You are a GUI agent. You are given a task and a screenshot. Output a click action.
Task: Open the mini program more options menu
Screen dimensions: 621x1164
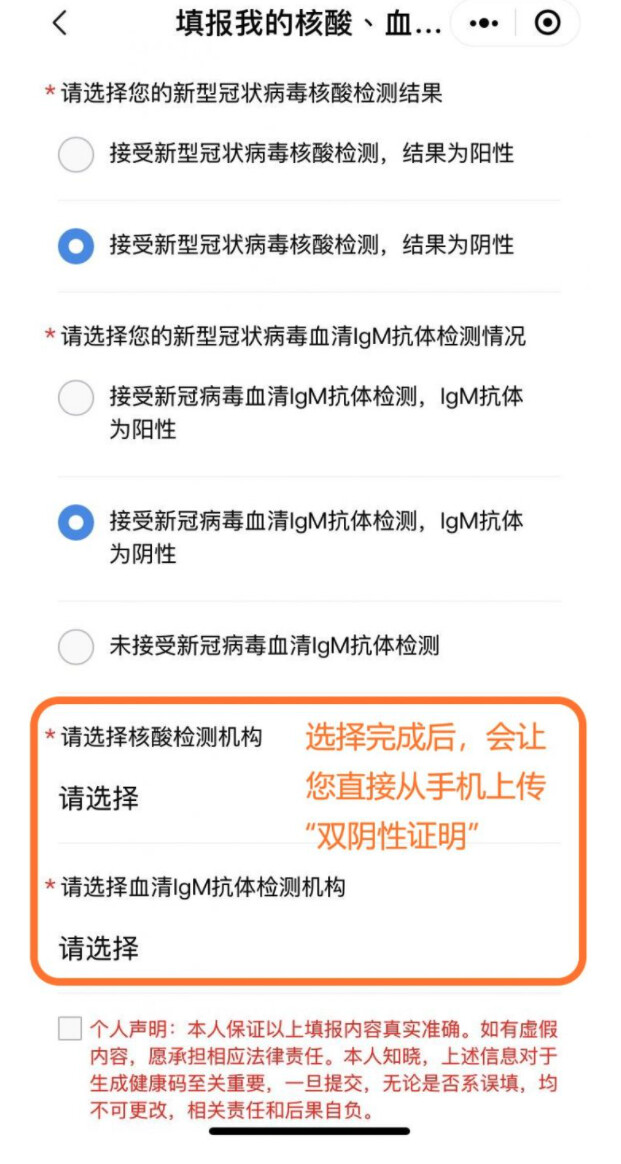pos(484,24)
